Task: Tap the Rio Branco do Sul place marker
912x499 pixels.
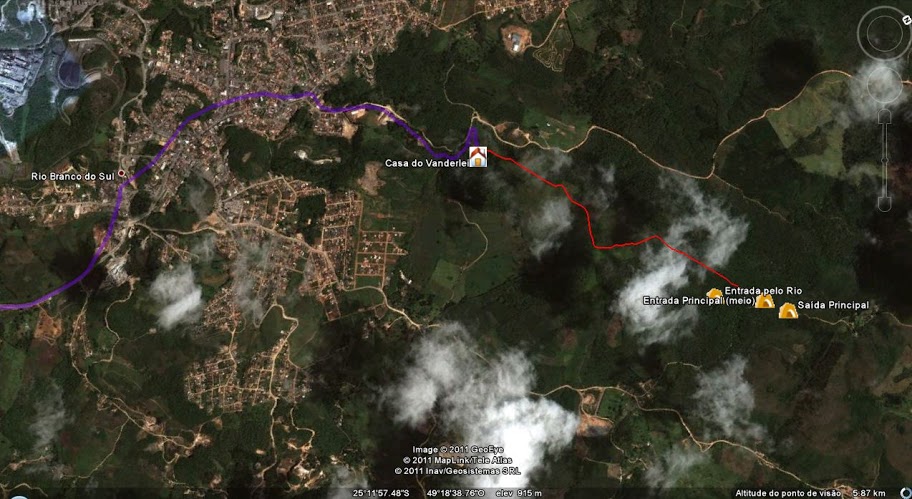Action: [123, 174]
